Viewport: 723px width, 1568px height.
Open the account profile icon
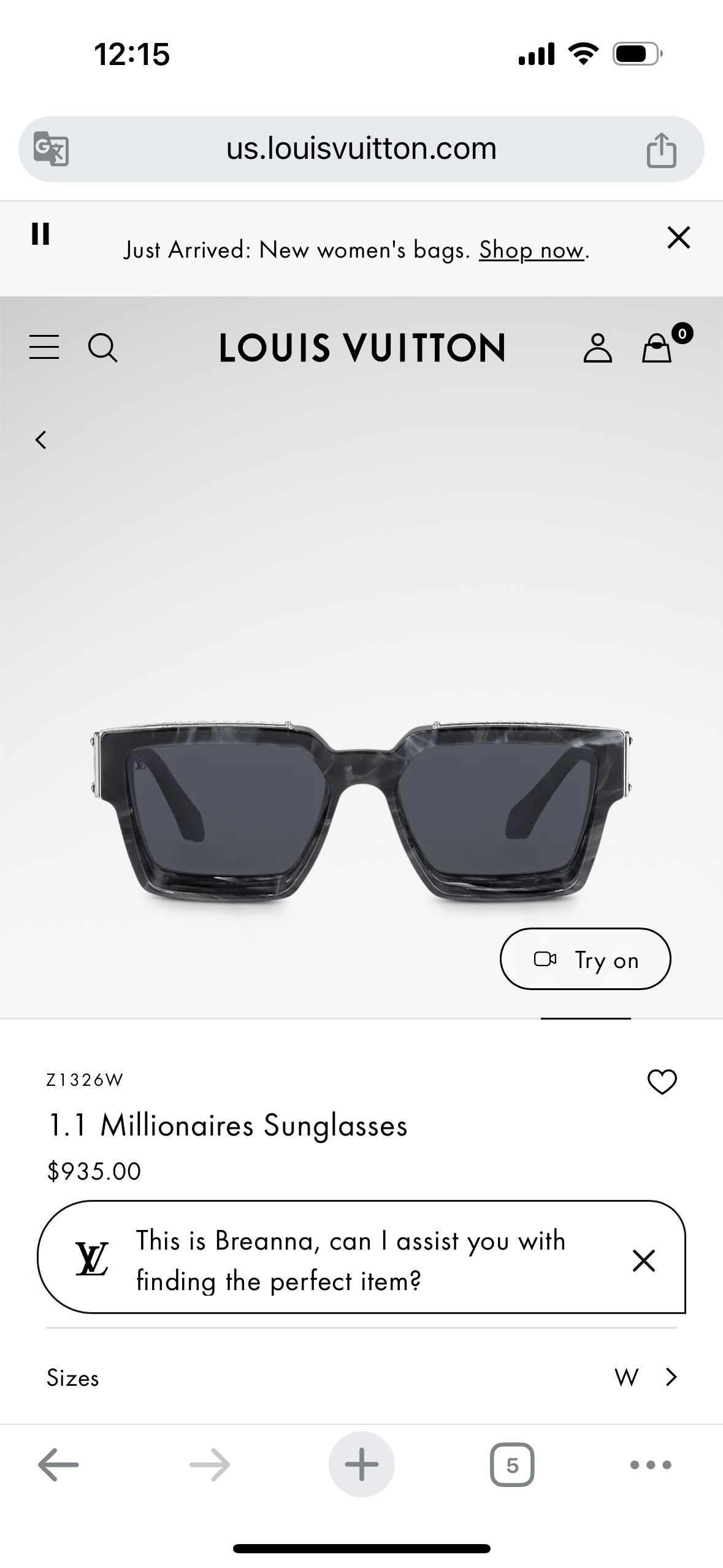pyautogui.click(x=597, y=348)
